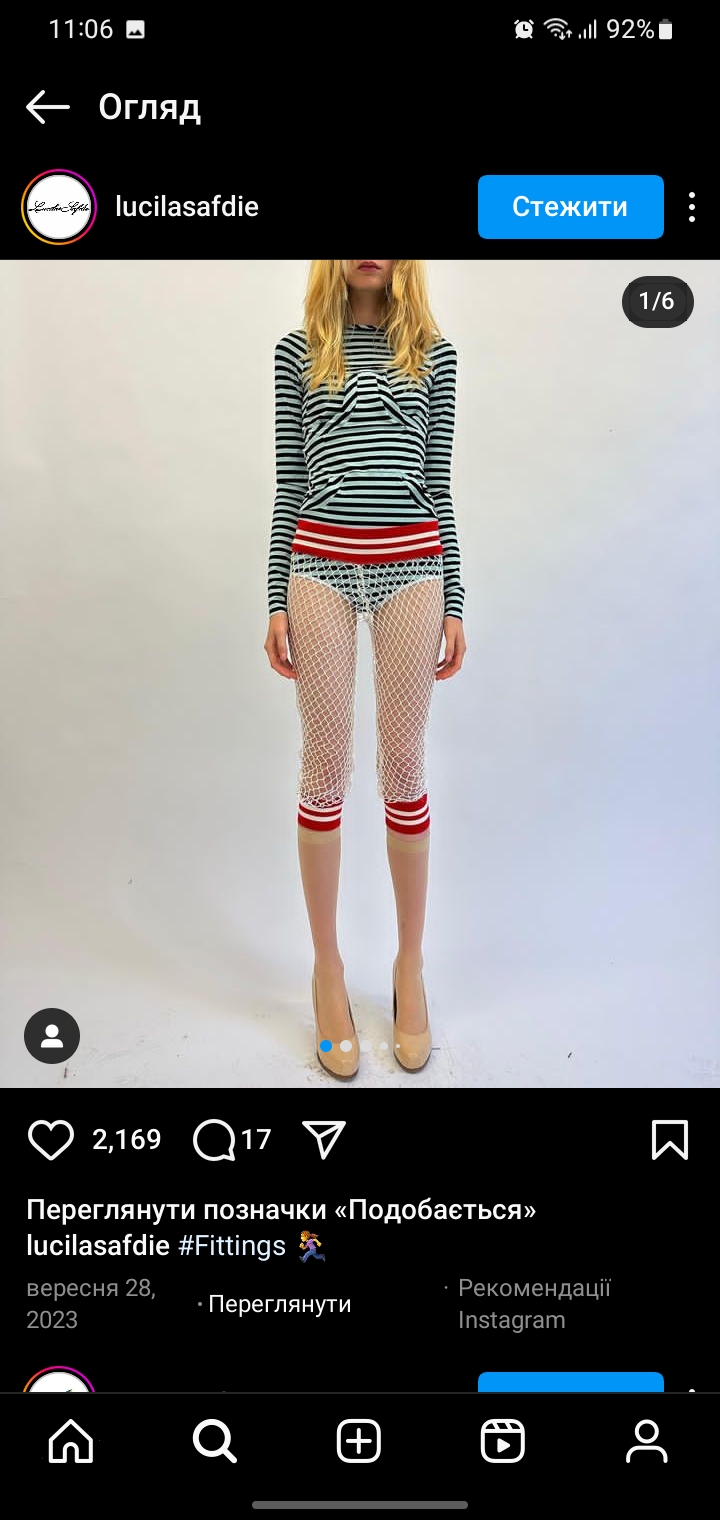Переглянути позначки «Подобається» list
Viewport: 720px width, 1520px height.
(x=281, y=1210)
